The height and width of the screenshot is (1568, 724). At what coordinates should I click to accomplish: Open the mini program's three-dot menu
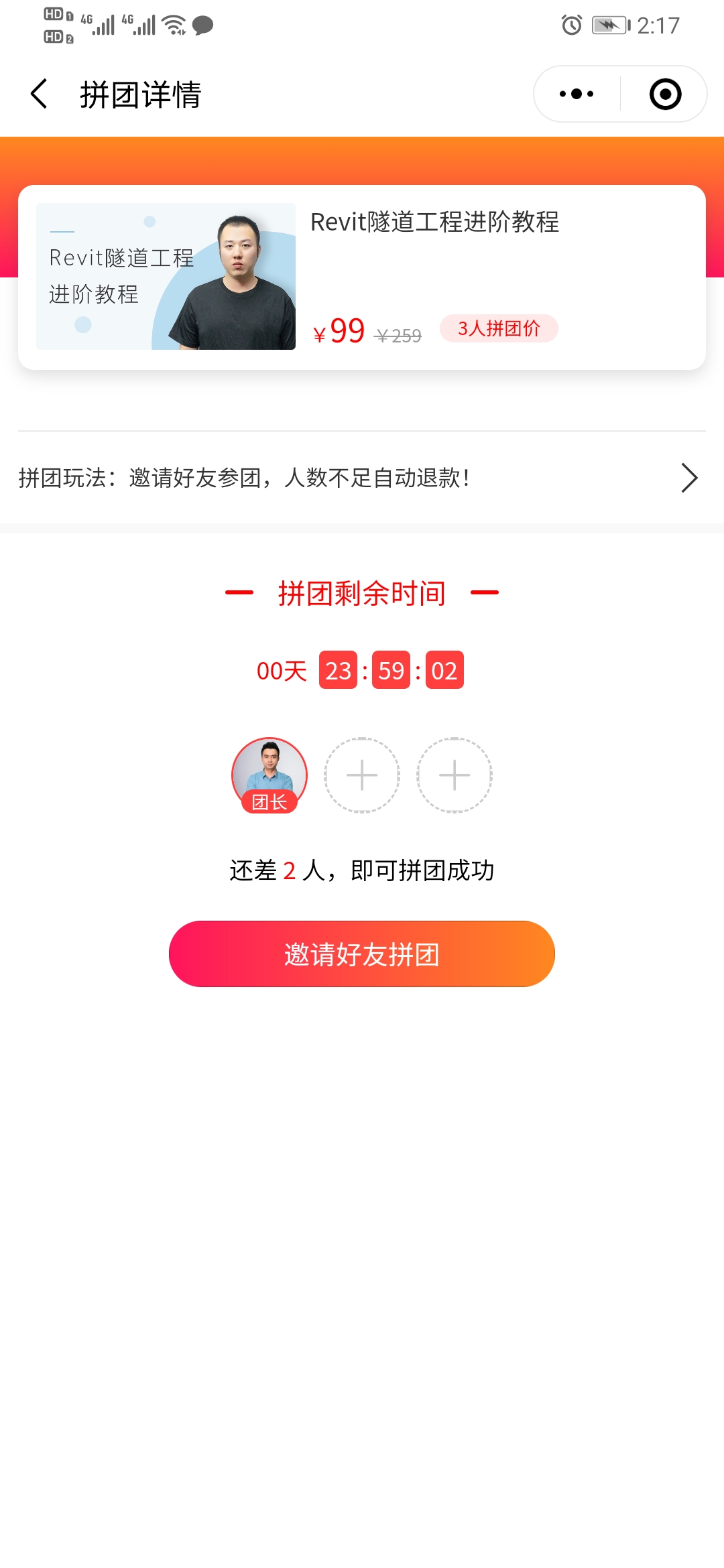point(577,94)
